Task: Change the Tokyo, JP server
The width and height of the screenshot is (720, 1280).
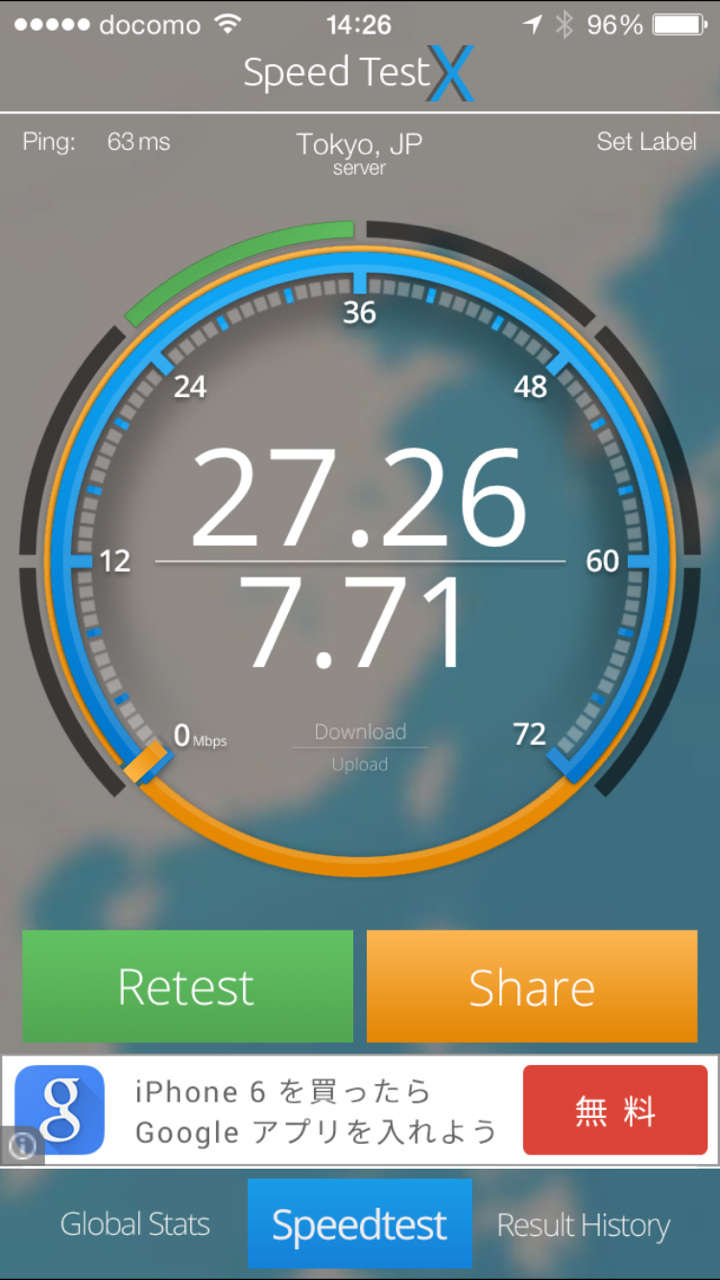Action: tap(359, 151)
